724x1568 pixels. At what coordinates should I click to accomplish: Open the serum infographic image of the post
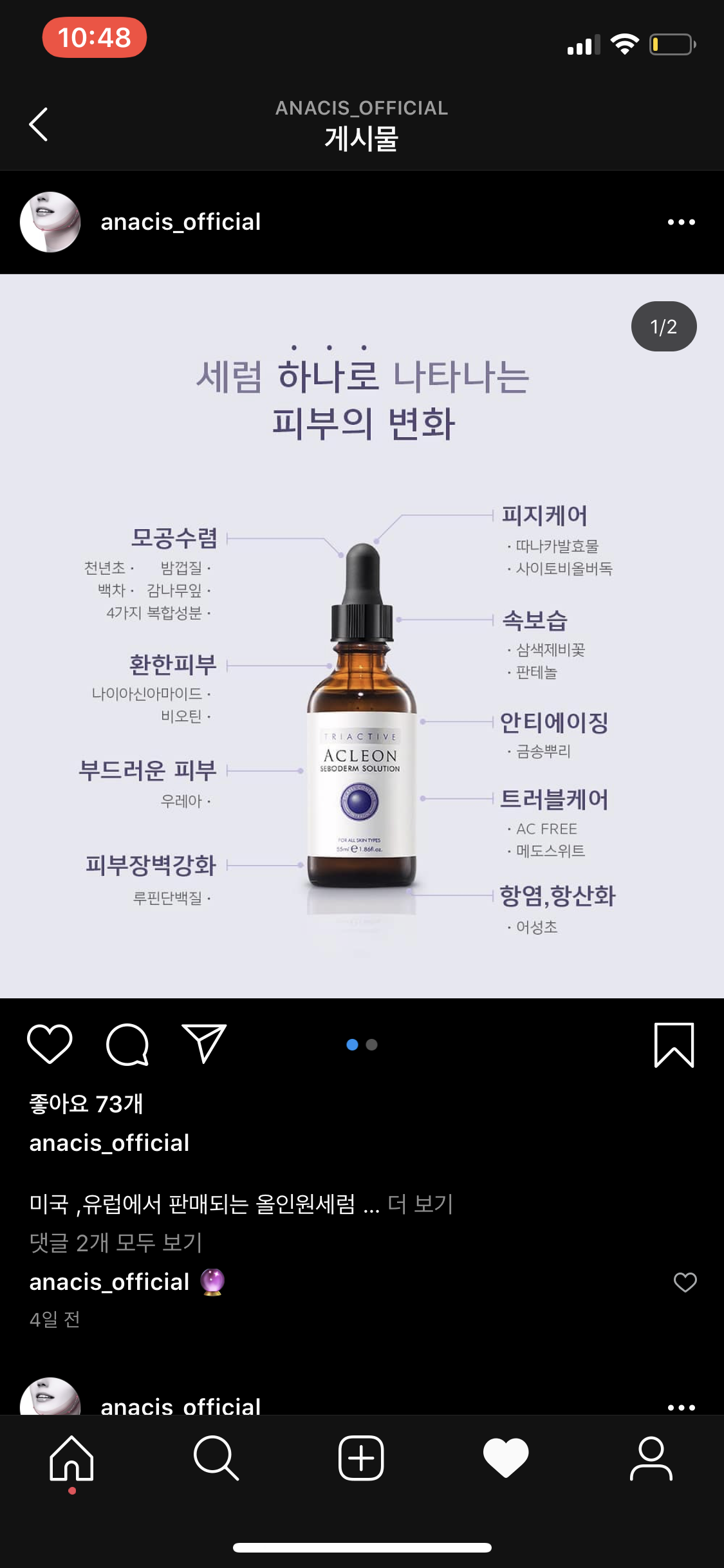362,636
